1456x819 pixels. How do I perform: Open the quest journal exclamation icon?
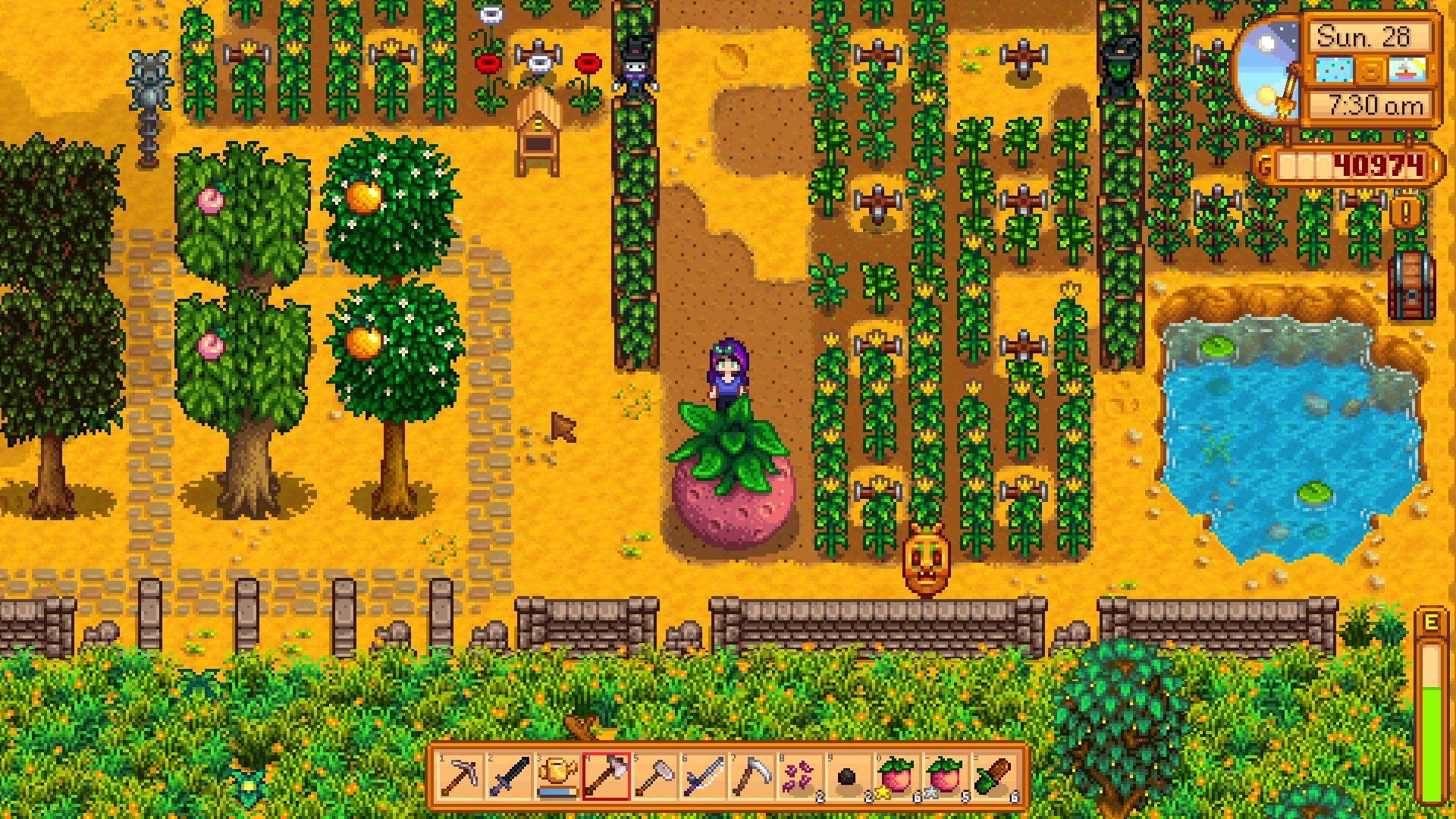[x=1405, y=214]
